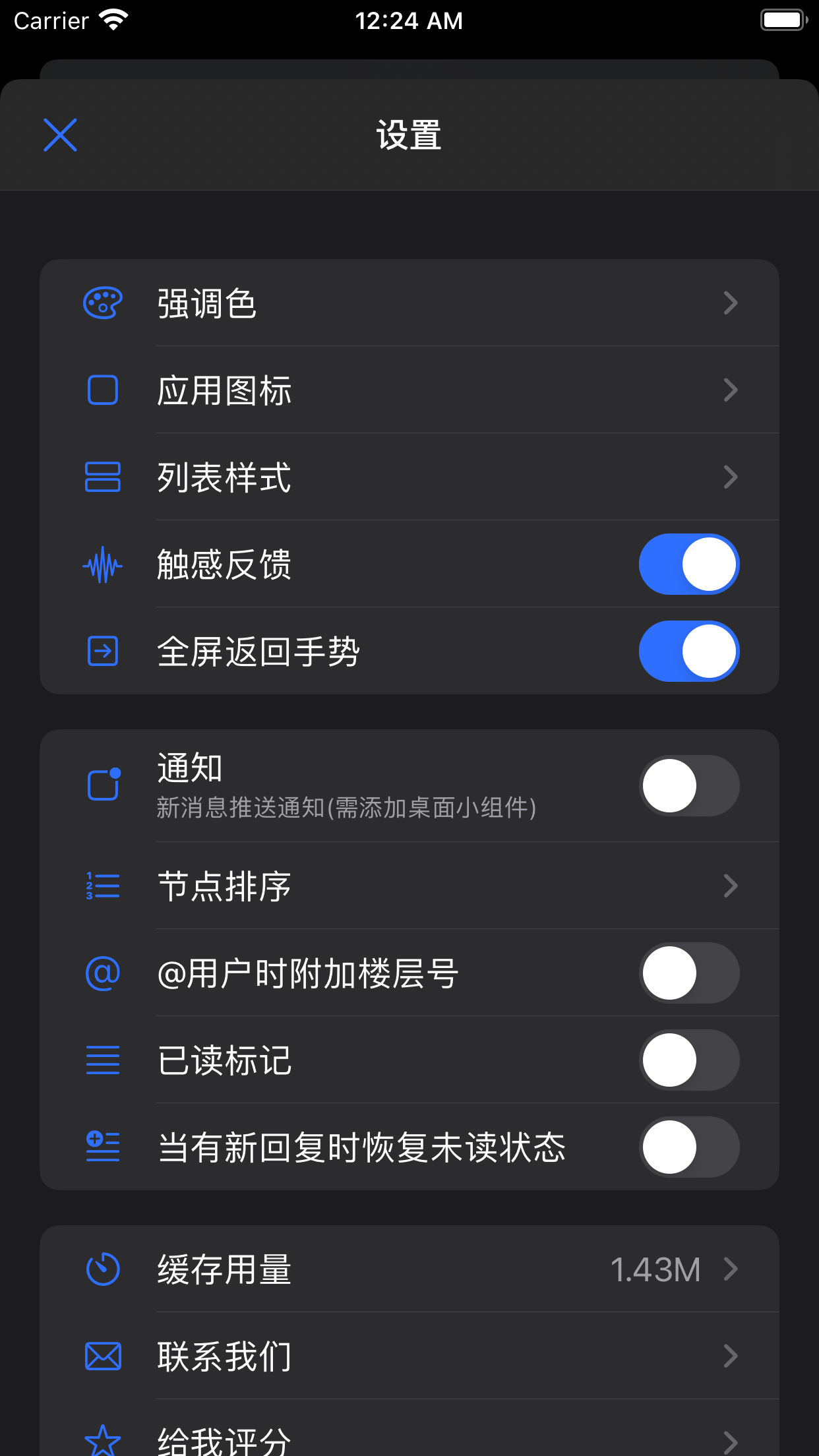819x1456 pixels.
Task: Click the app icon symbol beside 应用图标
Action: 102,390
